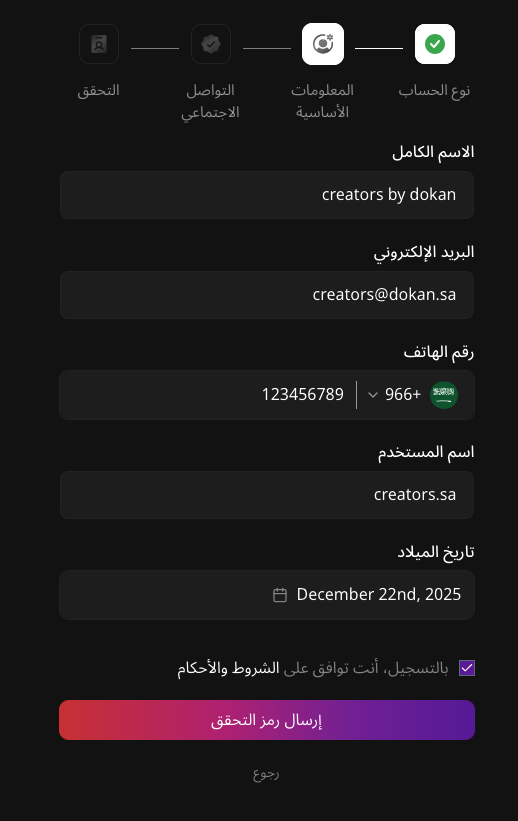Edit the phone number 123456789
This screenshot has height=821, width=518.
pos(210,395)
